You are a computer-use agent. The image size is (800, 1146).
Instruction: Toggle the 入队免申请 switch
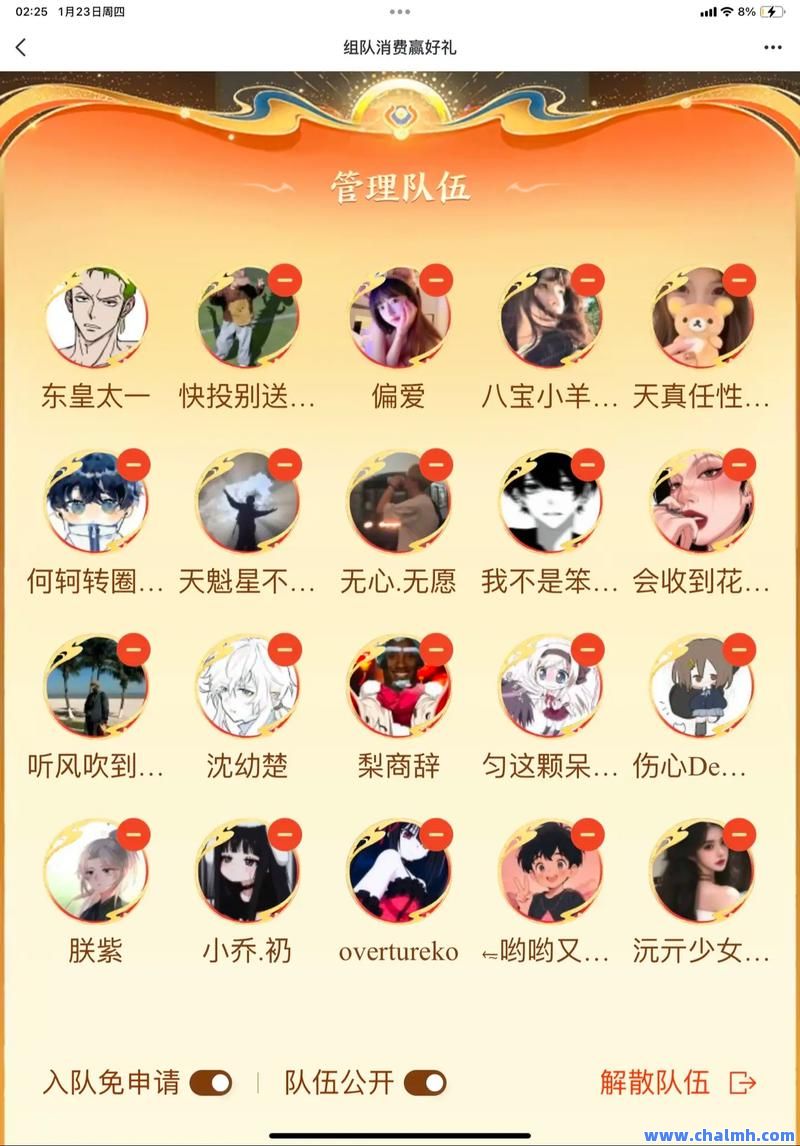point(210,1083)
